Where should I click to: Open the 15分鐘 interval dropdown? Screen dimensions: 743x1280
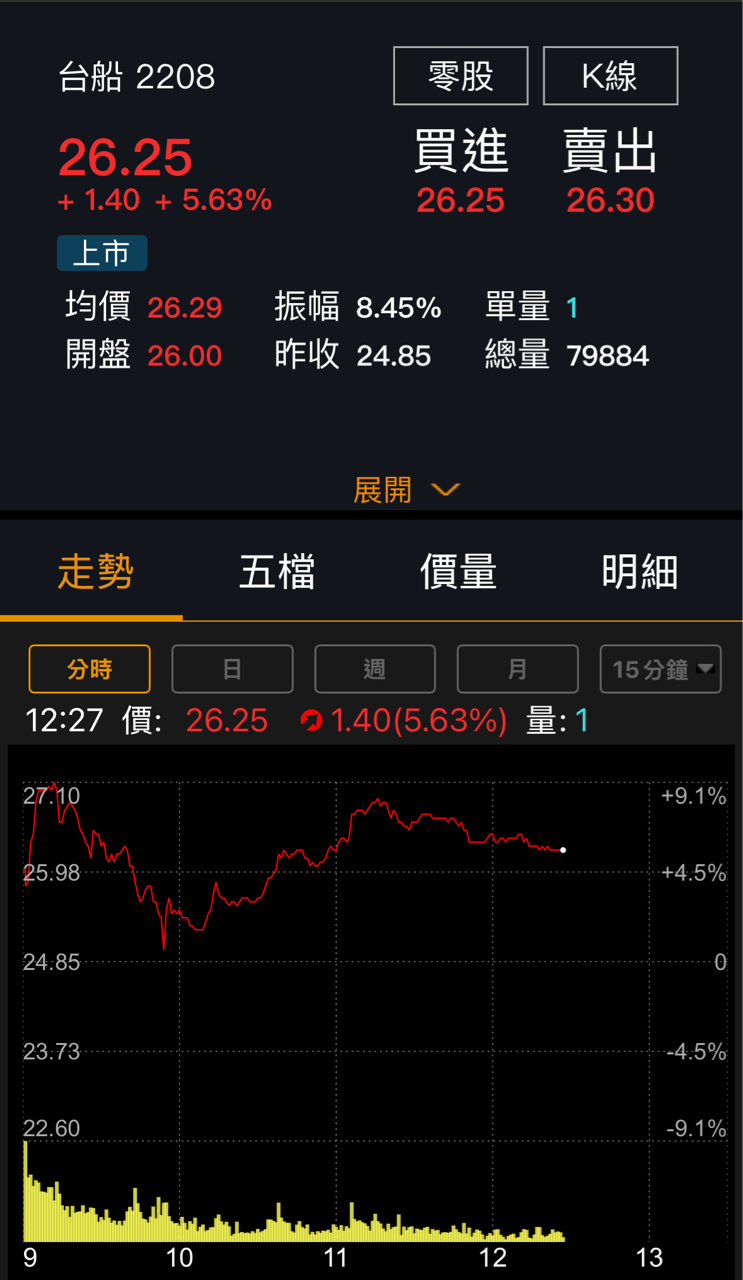[660, 669]
